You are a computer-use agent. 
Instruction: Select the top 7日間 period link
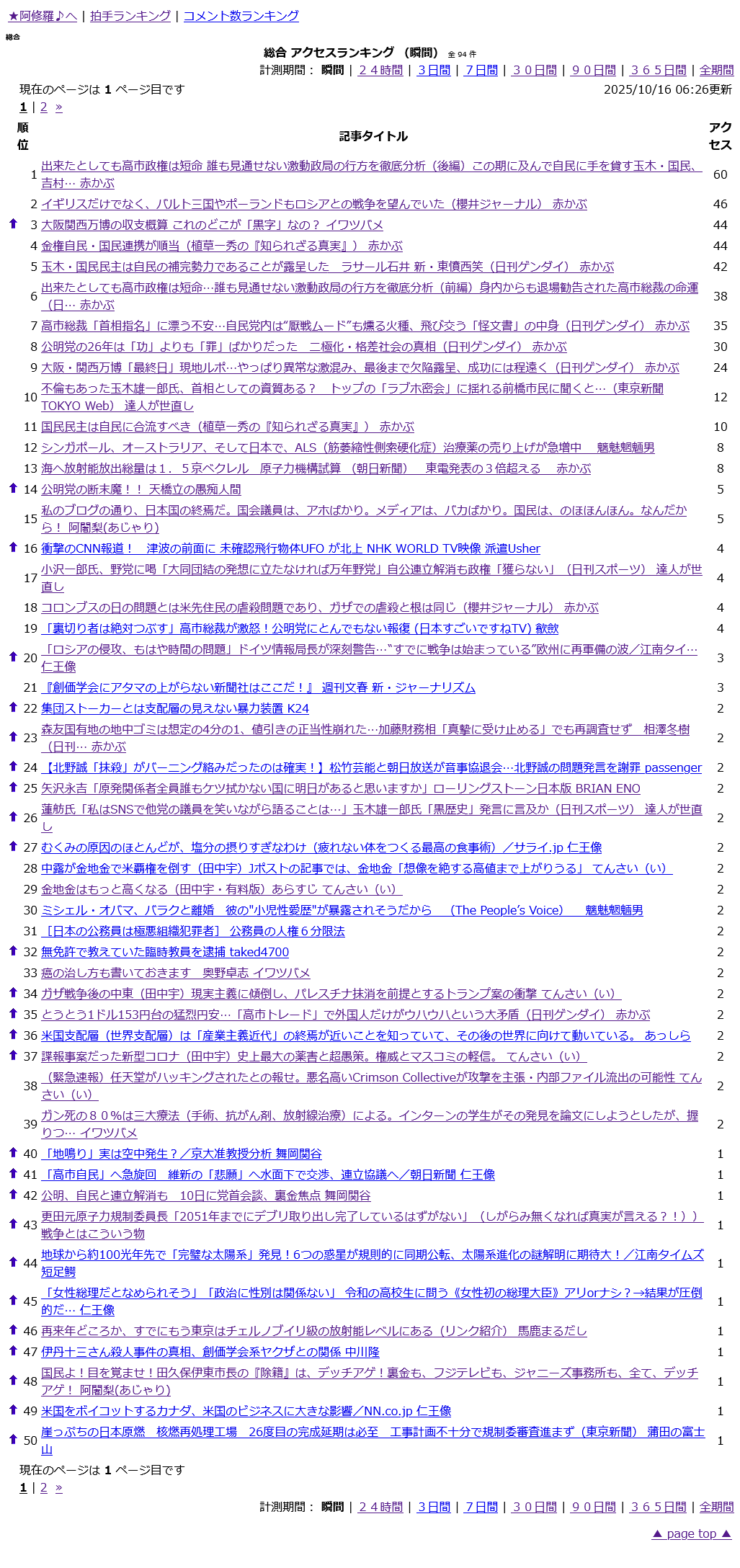pyautogui.click(x=481, y=70)
